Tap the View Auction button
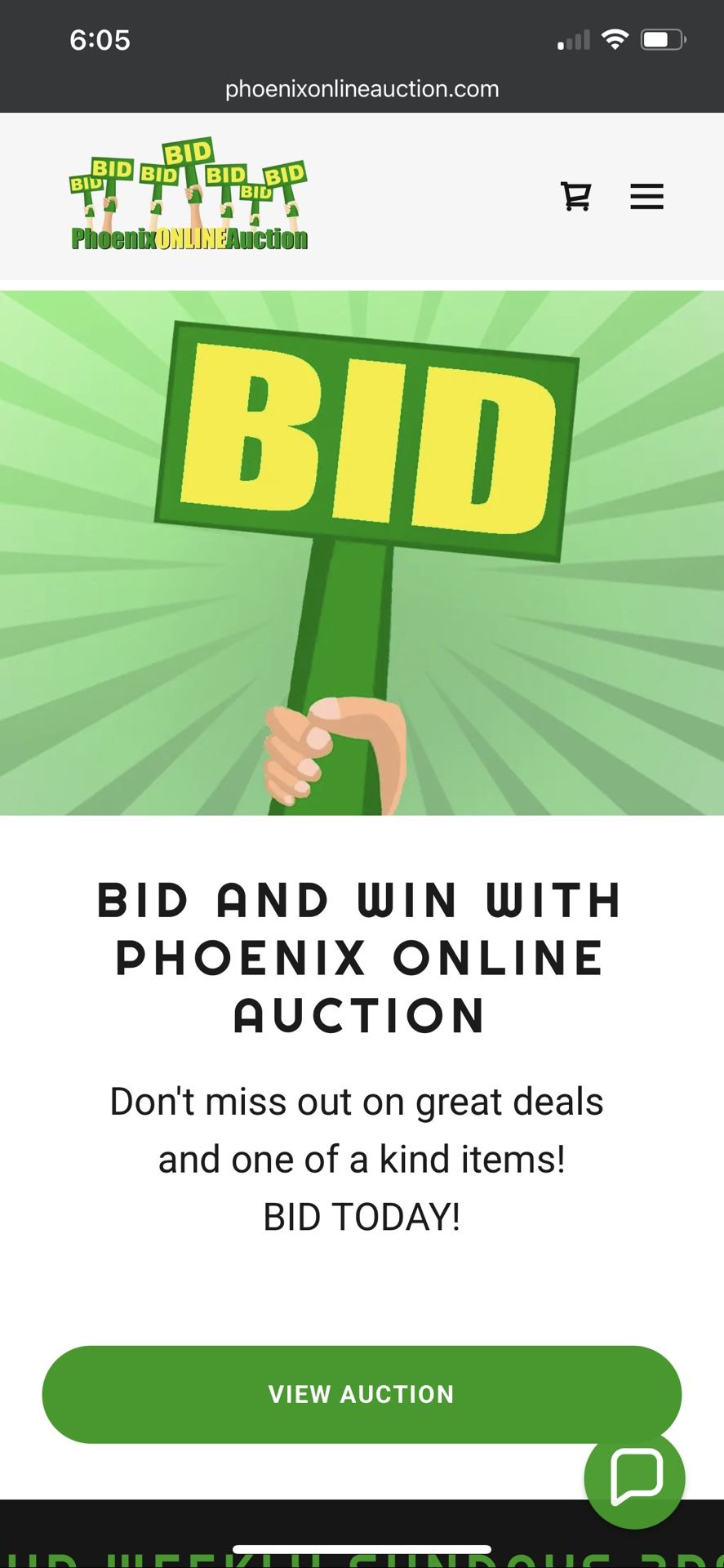 [362, 1394]
